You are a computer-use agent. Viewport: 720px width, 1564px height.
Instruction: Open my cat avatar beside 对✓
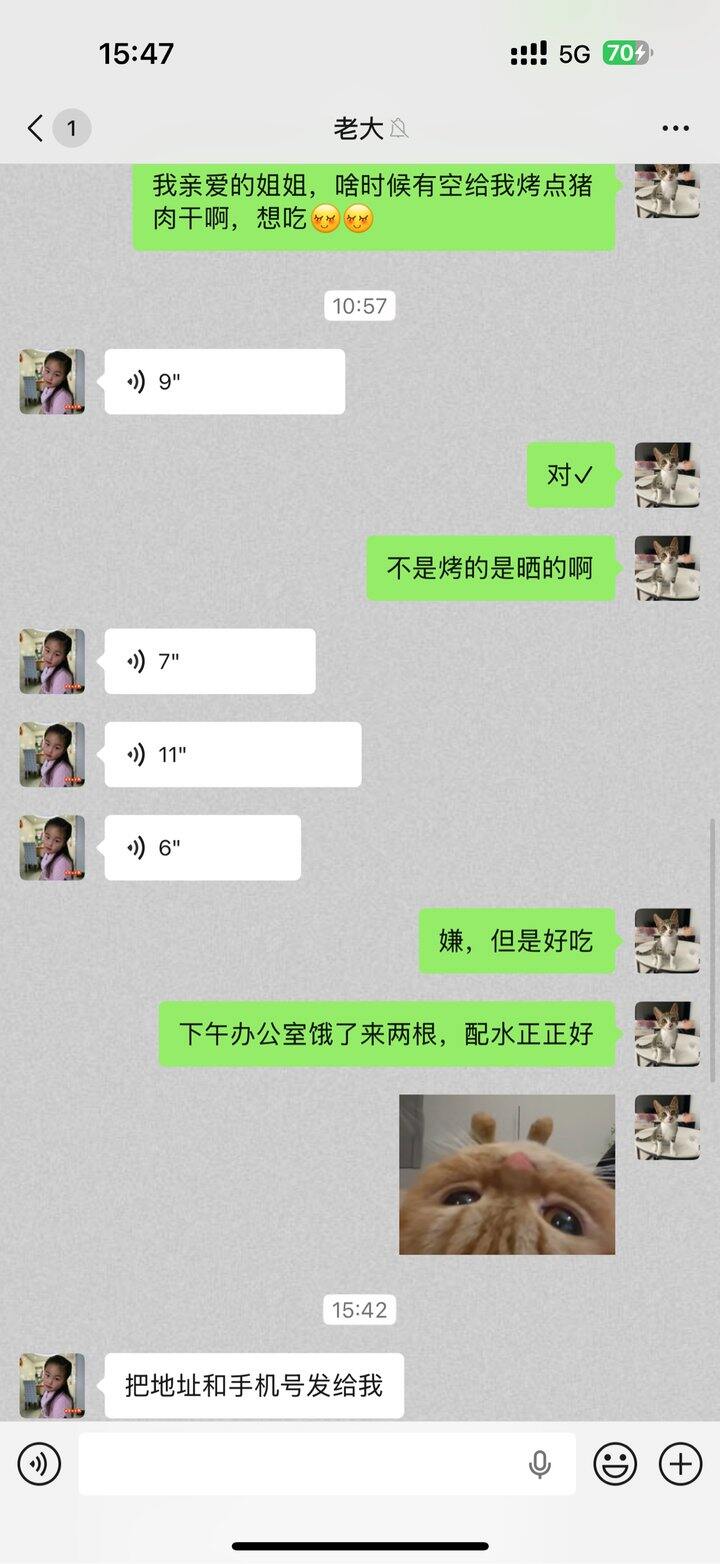point(667,474)
